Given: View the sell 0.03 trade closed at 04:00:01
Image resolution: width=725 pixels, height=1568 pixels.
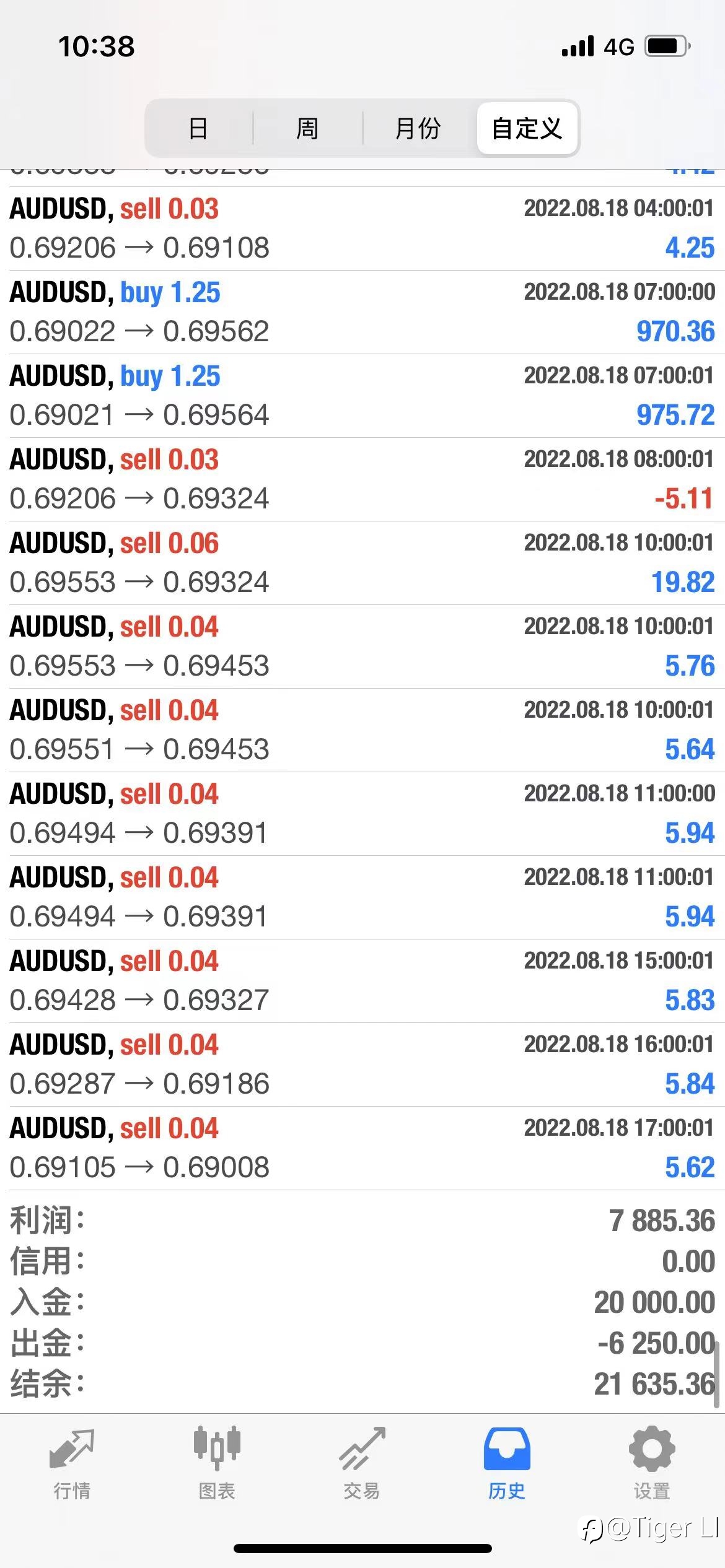Looking at the screenshot, I should pyautogui.click(x=362, y=229).
